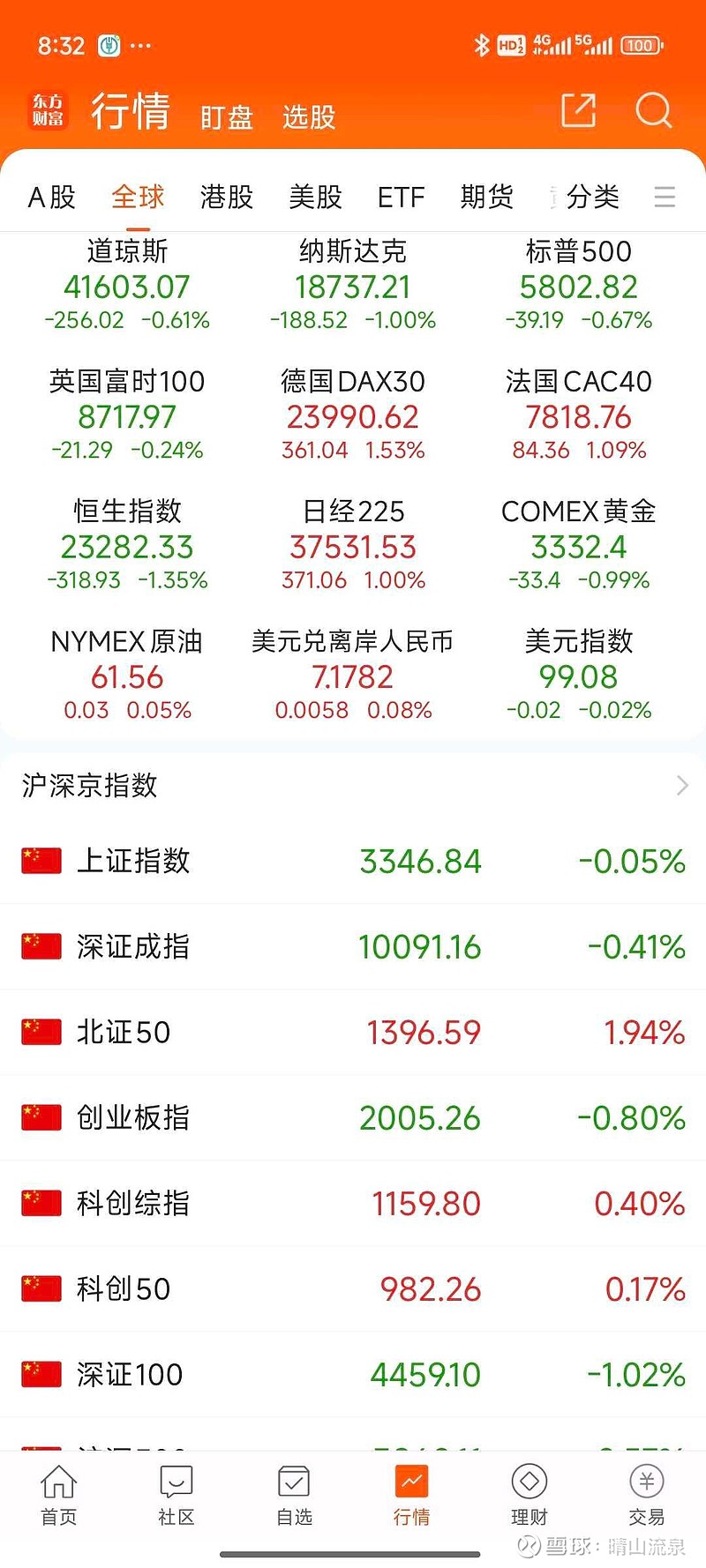Open search with the magnifier icon
706x1568 pixels.
(x=654, y=110)
